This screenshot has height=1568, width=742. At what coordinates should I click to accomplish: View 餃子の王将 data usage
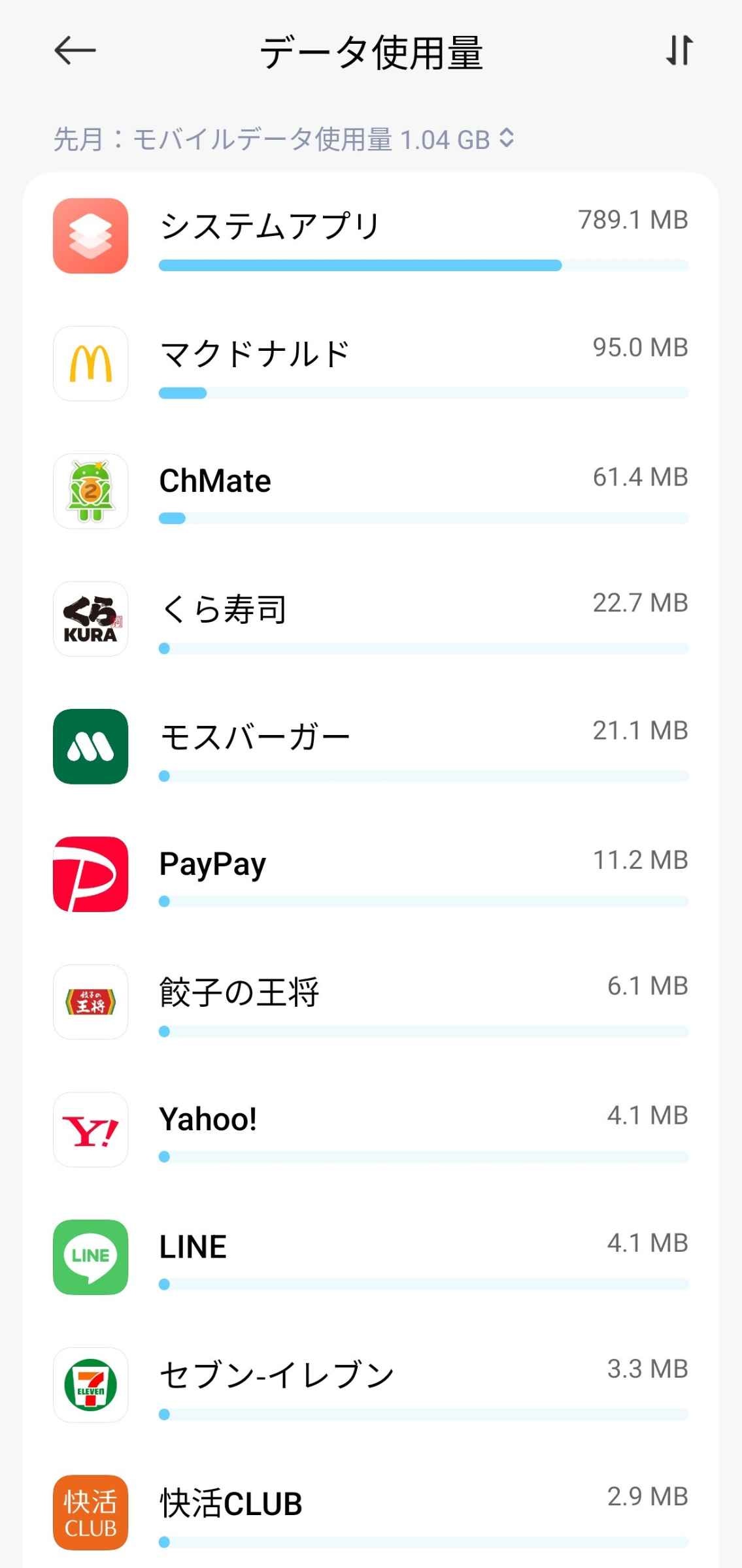click(370, 1002)
